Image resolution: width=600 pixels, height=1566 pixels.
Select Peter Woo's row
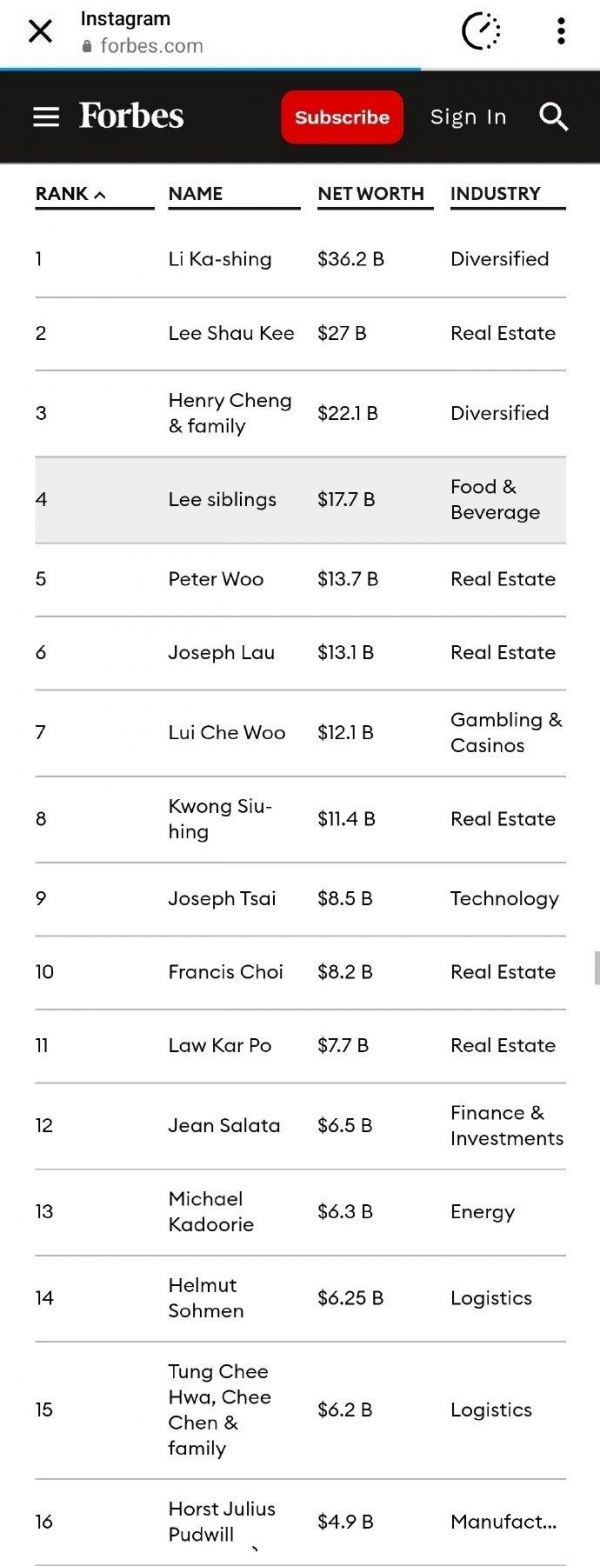click(x=216, y=579)
